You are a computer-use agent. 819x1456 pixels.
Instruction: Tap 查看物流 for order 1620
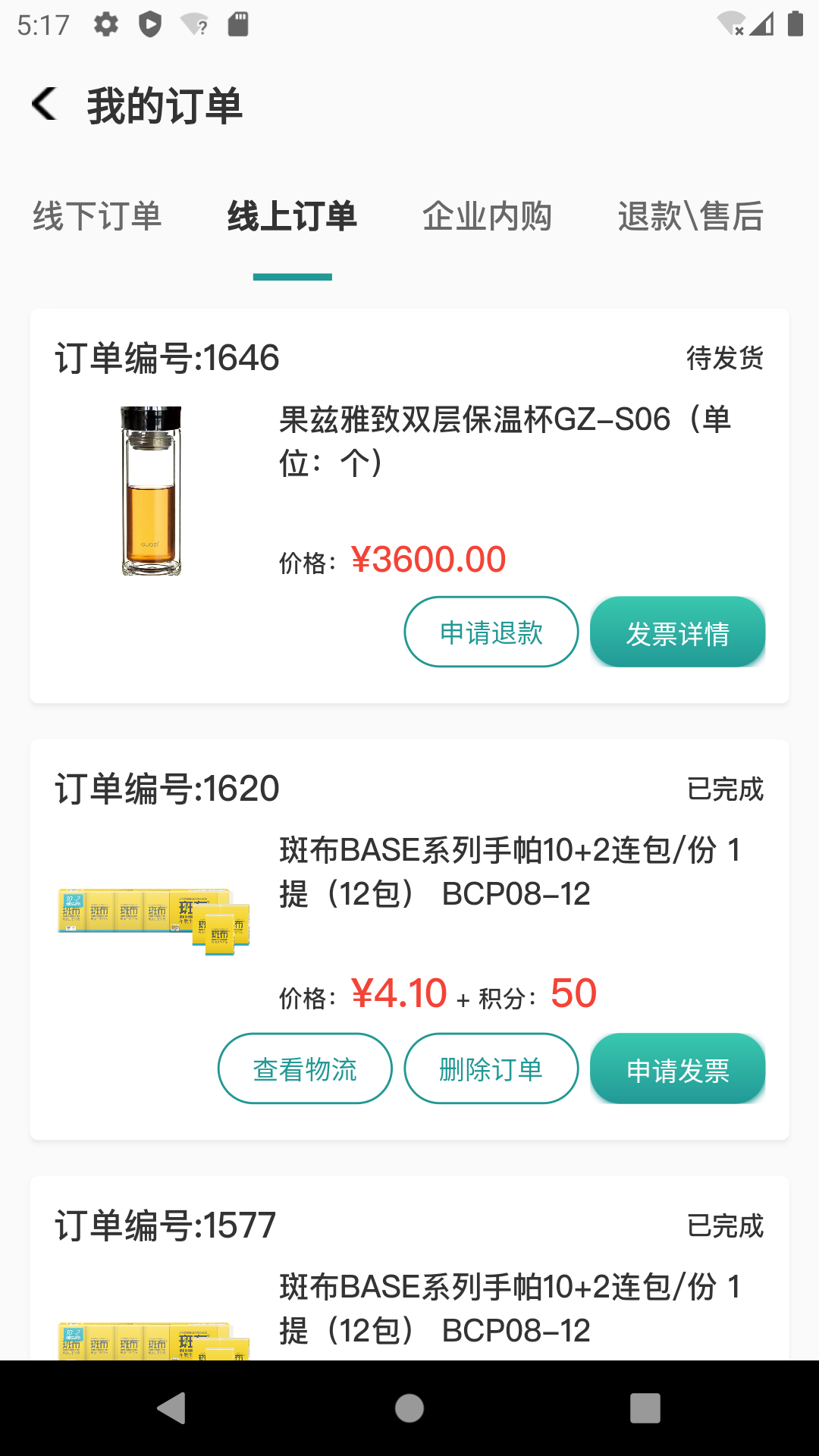[305, 1069]
